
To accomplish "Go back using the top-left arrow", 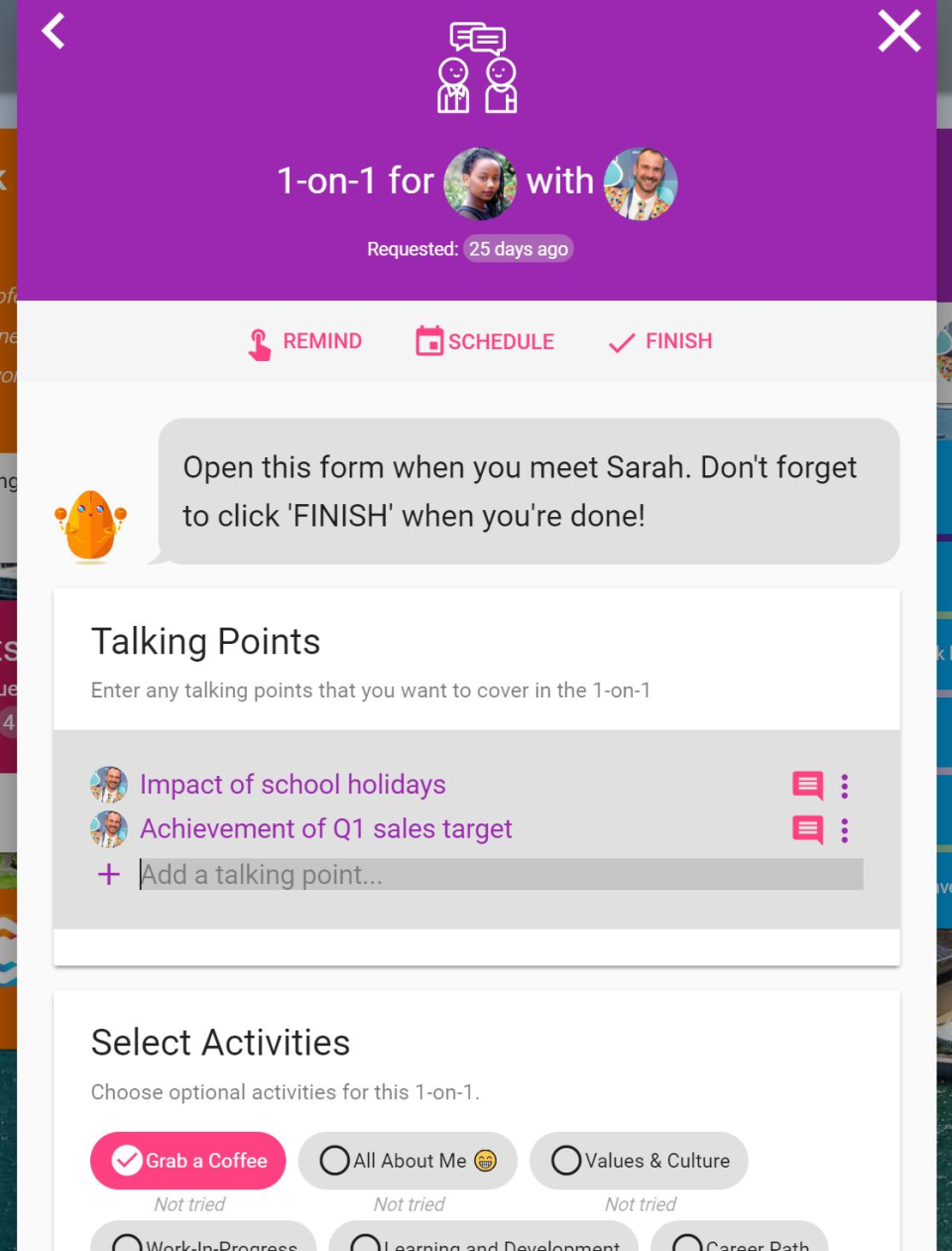I will [x=54, y=31].
